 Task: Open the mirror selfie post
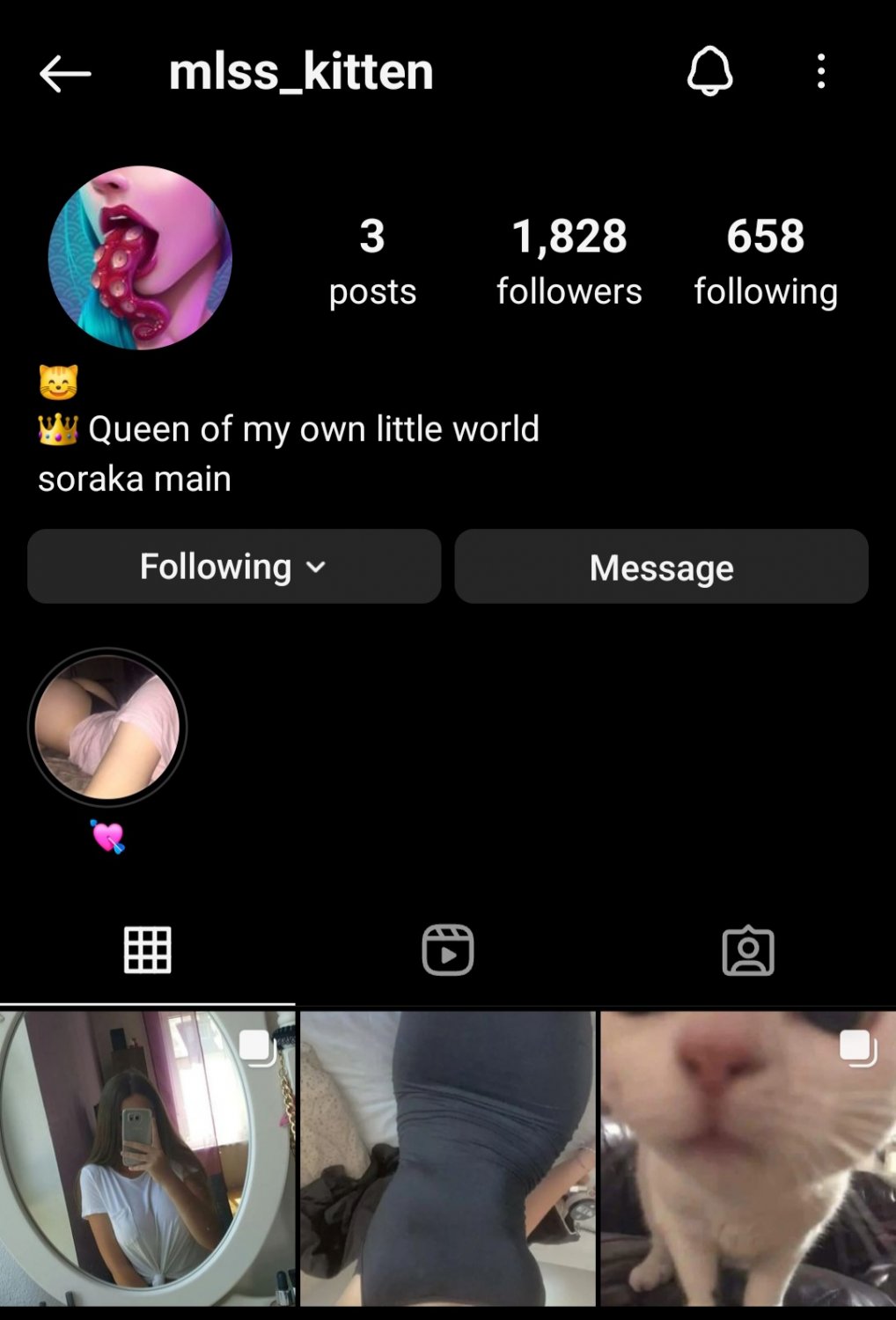click(147, 1157)
